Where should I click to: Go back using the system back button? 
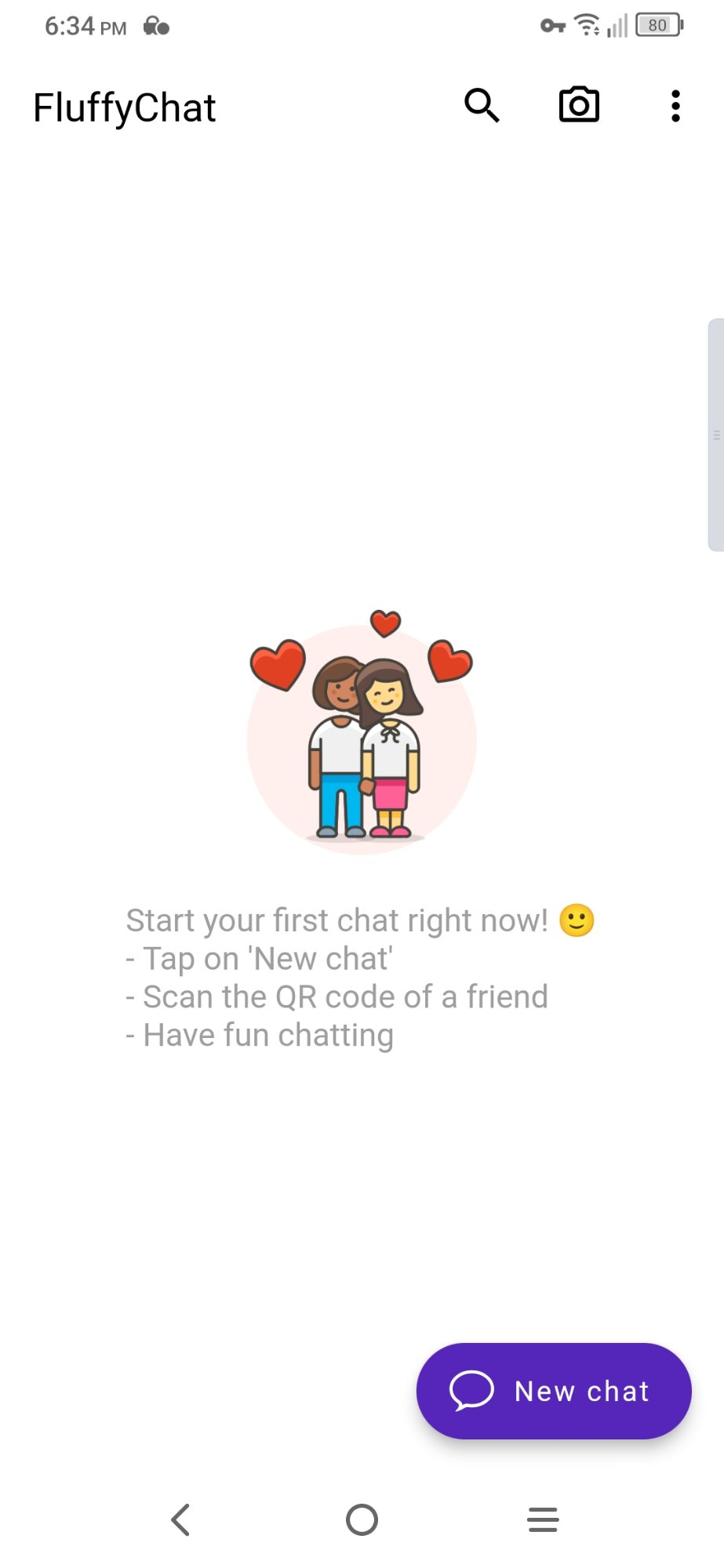point(181,1520)
